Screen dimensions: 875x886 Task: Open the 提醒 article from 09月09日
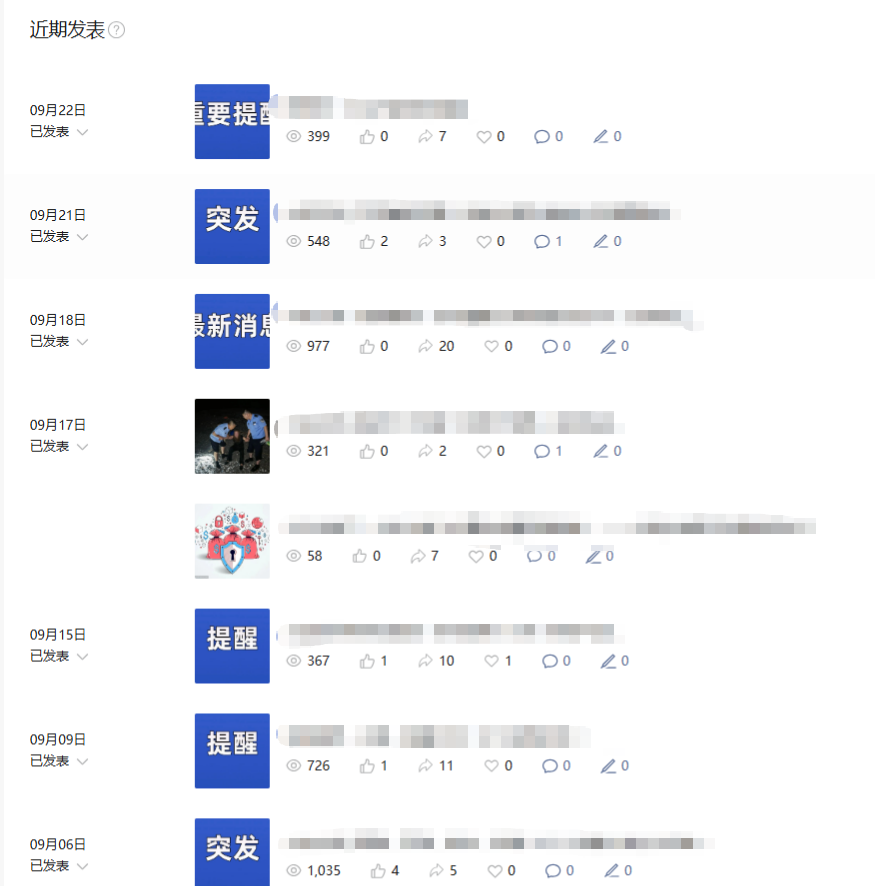pyautogui.click(x=232, y=751)
